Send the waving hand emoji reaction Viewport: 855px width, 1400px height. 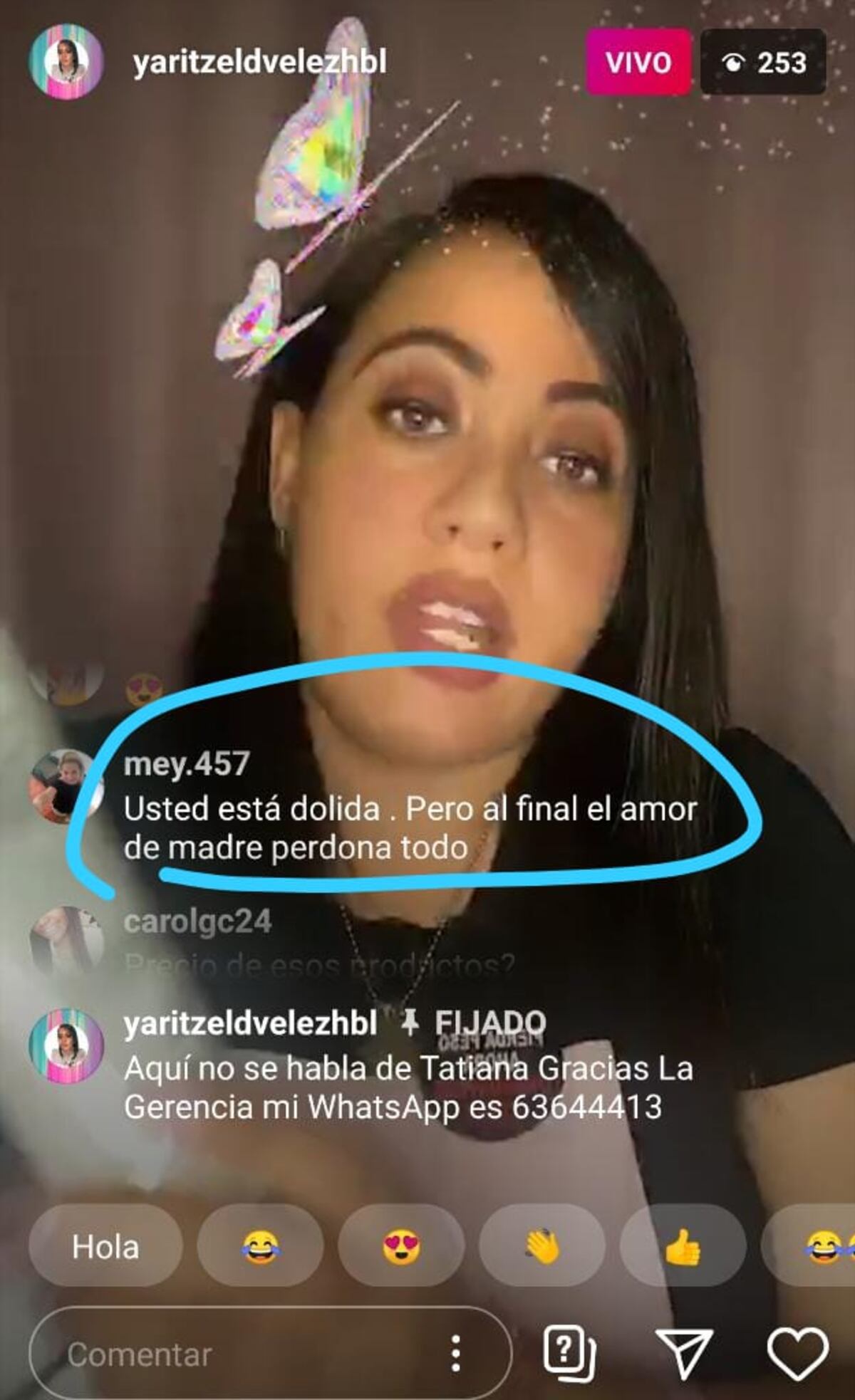[541, 1247]
